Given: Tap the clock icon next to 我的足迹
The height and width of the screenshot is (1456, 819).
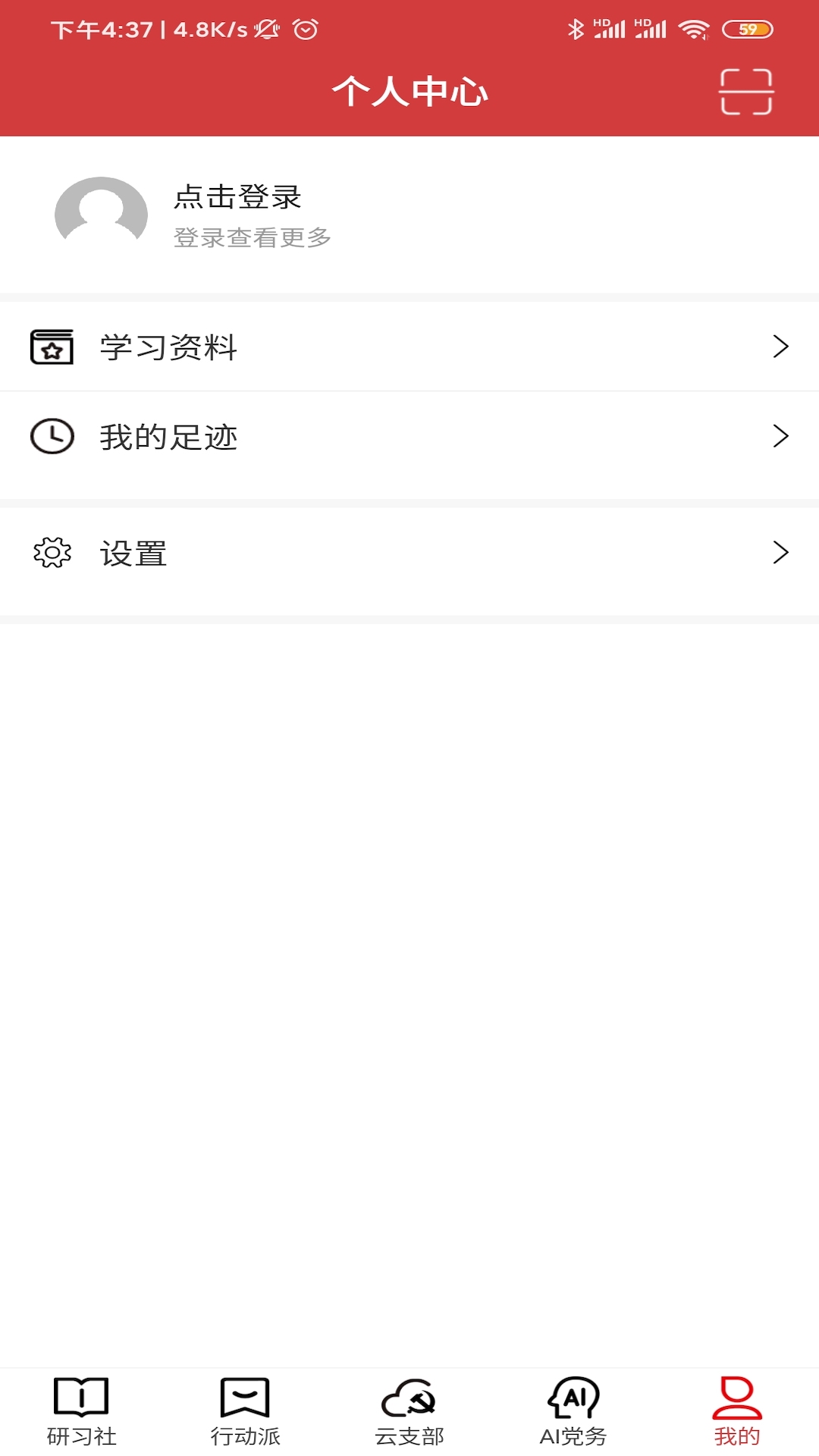Looking at the screenshot, I should 51,435.
